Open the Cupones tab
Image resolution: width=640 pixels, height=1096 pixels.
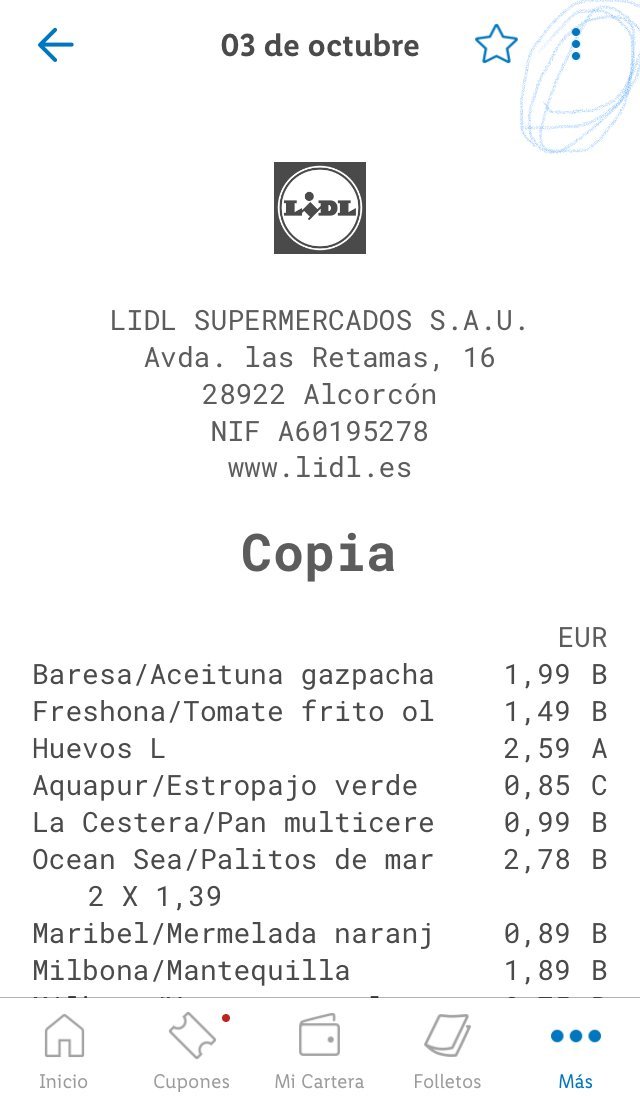click(x=191, y=1050)
